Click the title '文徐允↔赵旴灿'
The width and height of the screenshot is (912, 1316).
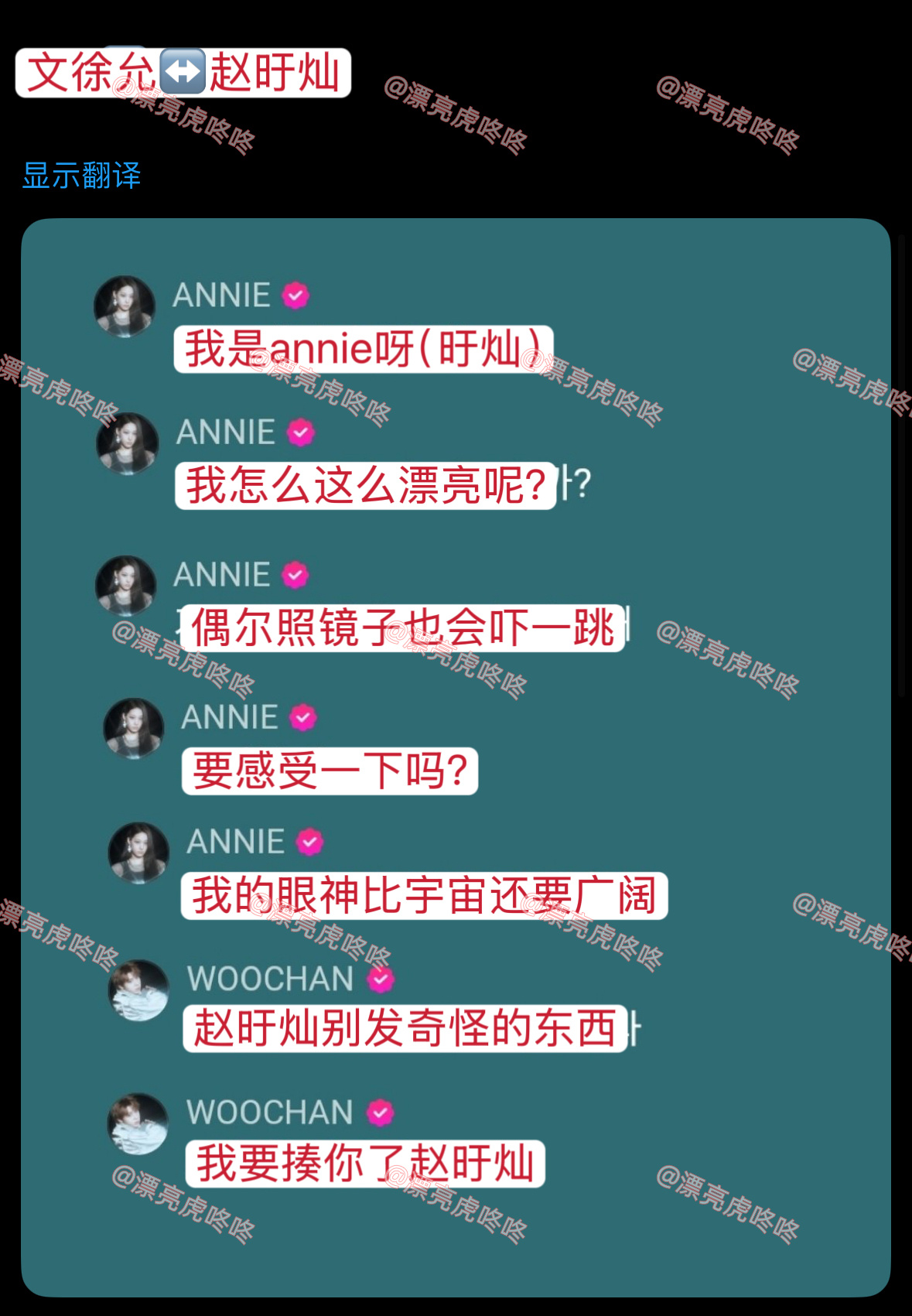[x=186, y=73]
